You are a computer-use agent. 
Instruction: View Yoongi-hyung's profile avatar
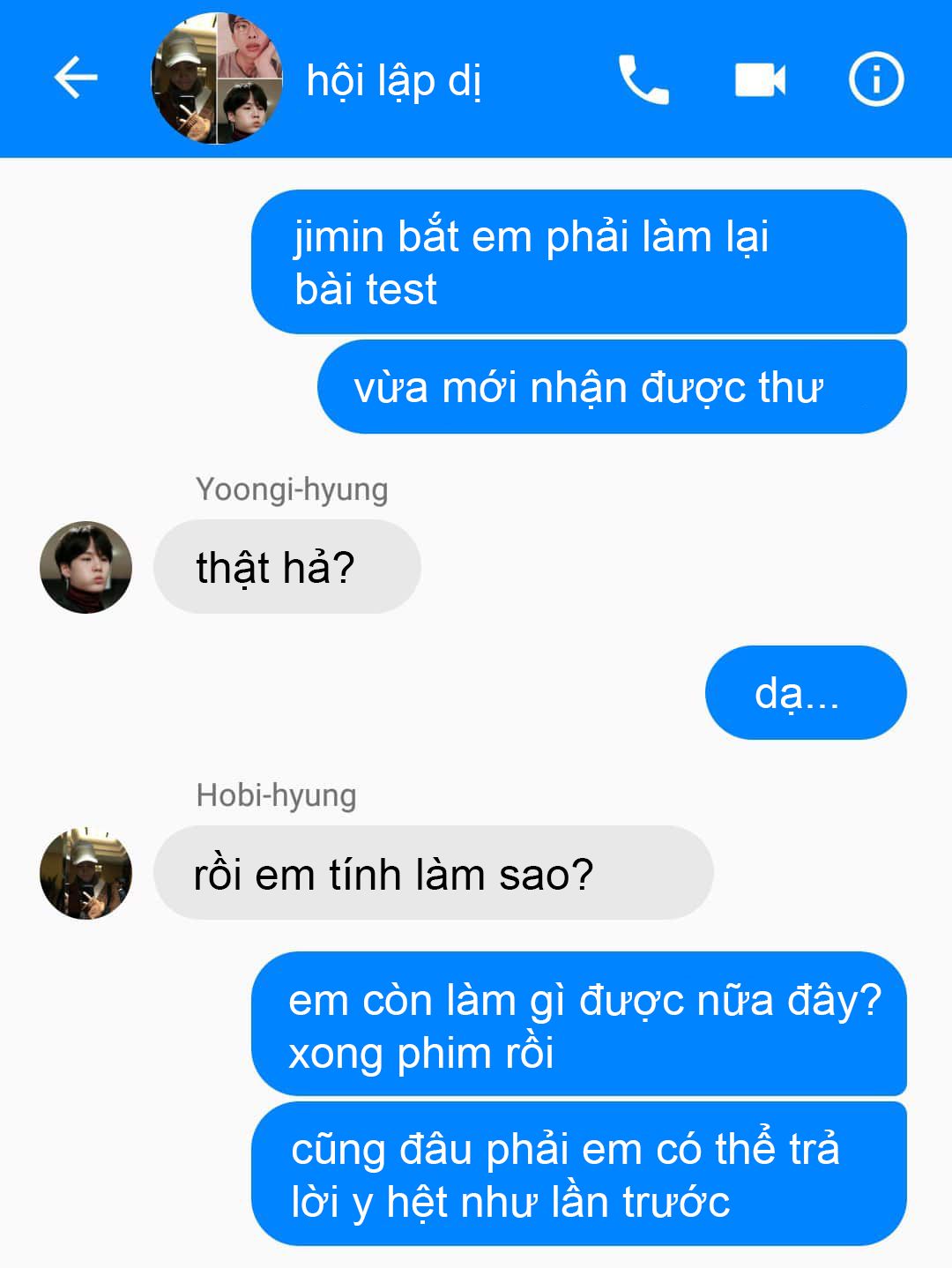click(x=86, y=567)
